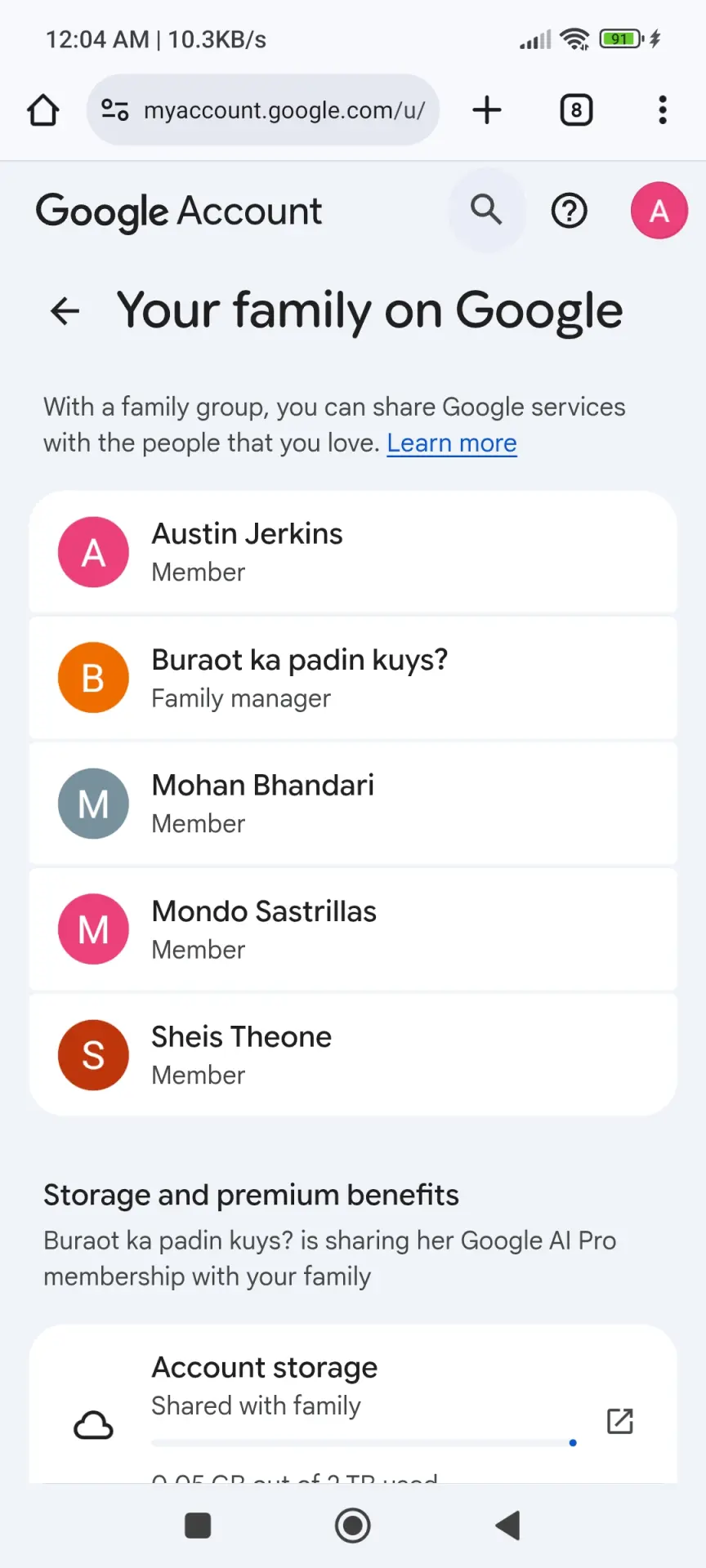Open a new browser tab
This screenshot has width=706, height=1568.
[x=487, y=110]
